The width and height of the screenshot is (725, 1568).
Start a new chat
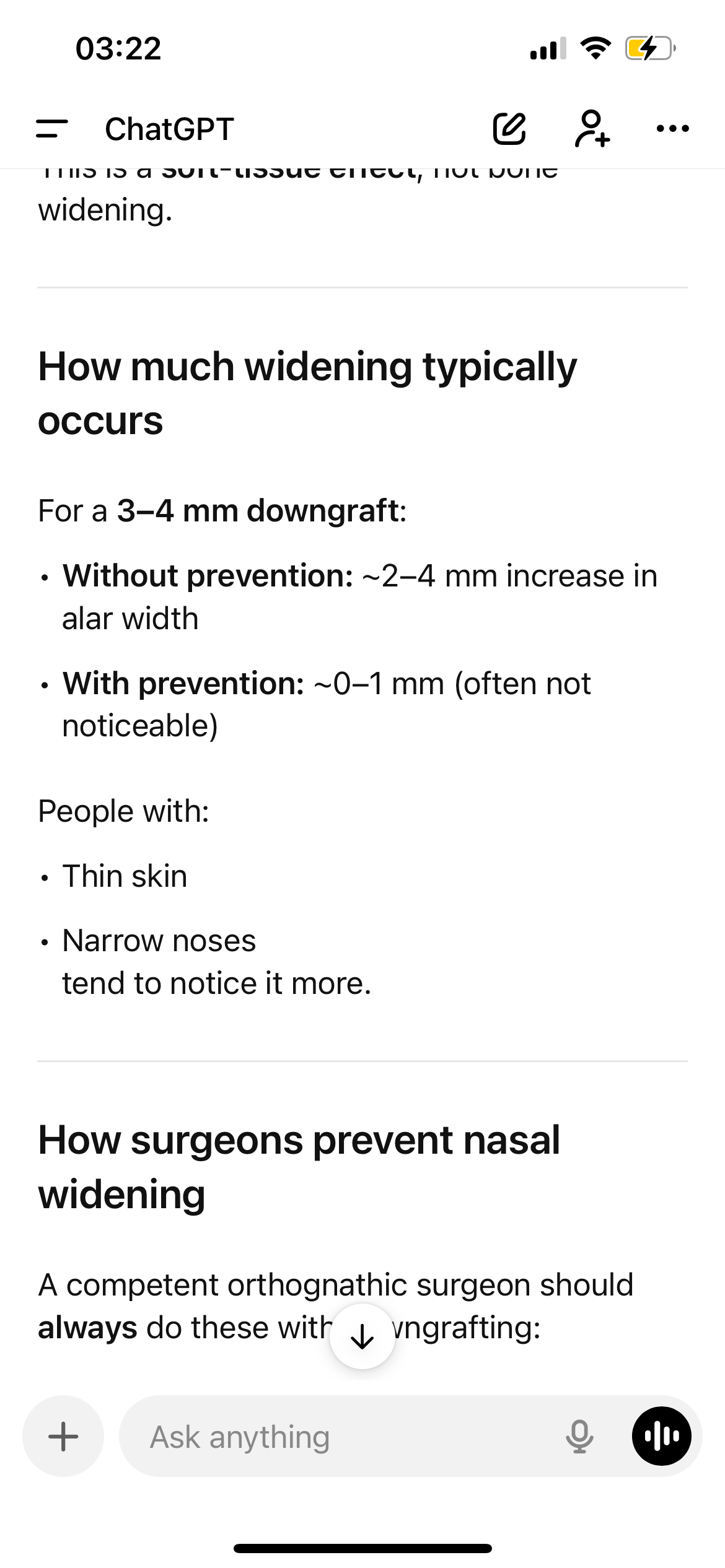(509, 129)
